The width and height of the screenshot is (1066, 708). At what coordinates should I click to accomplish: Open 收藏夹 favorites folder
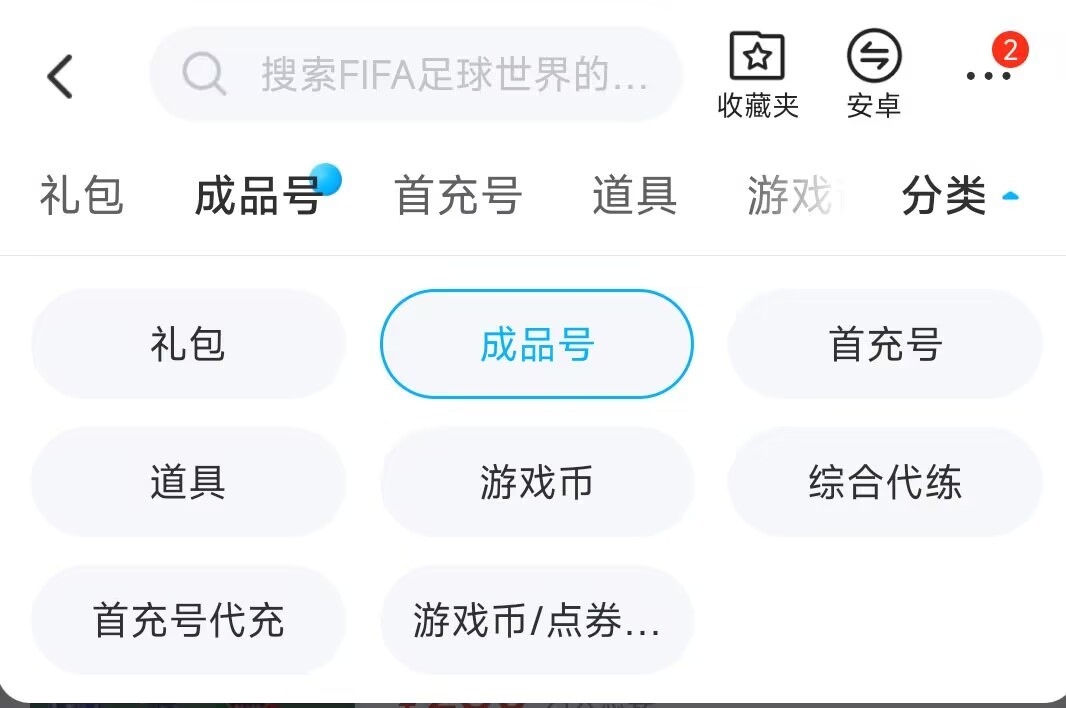click(x=758, y=75)
